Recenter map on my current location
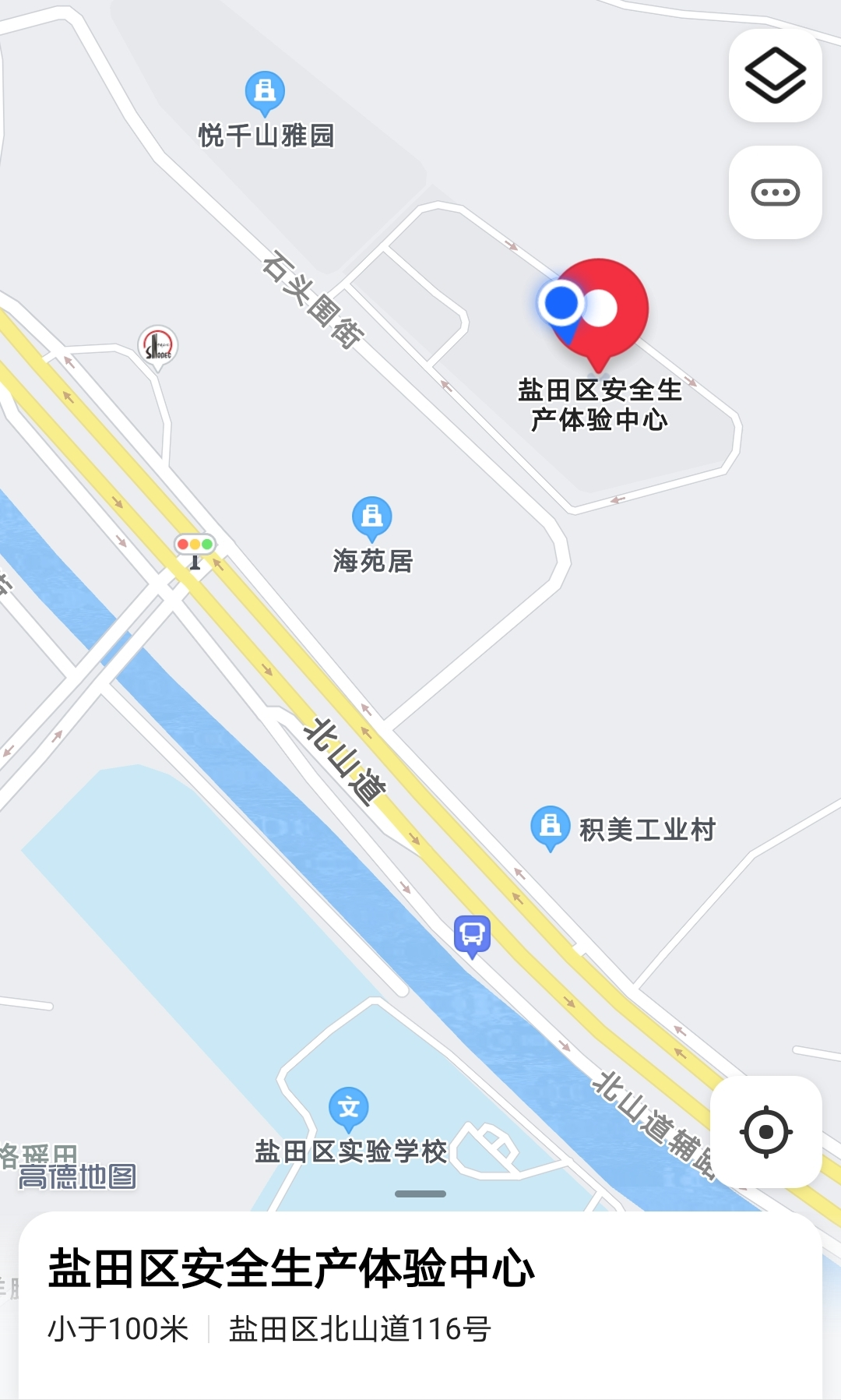The image size is (841, 1400). pyautogui.click(x=766, y=1131)
